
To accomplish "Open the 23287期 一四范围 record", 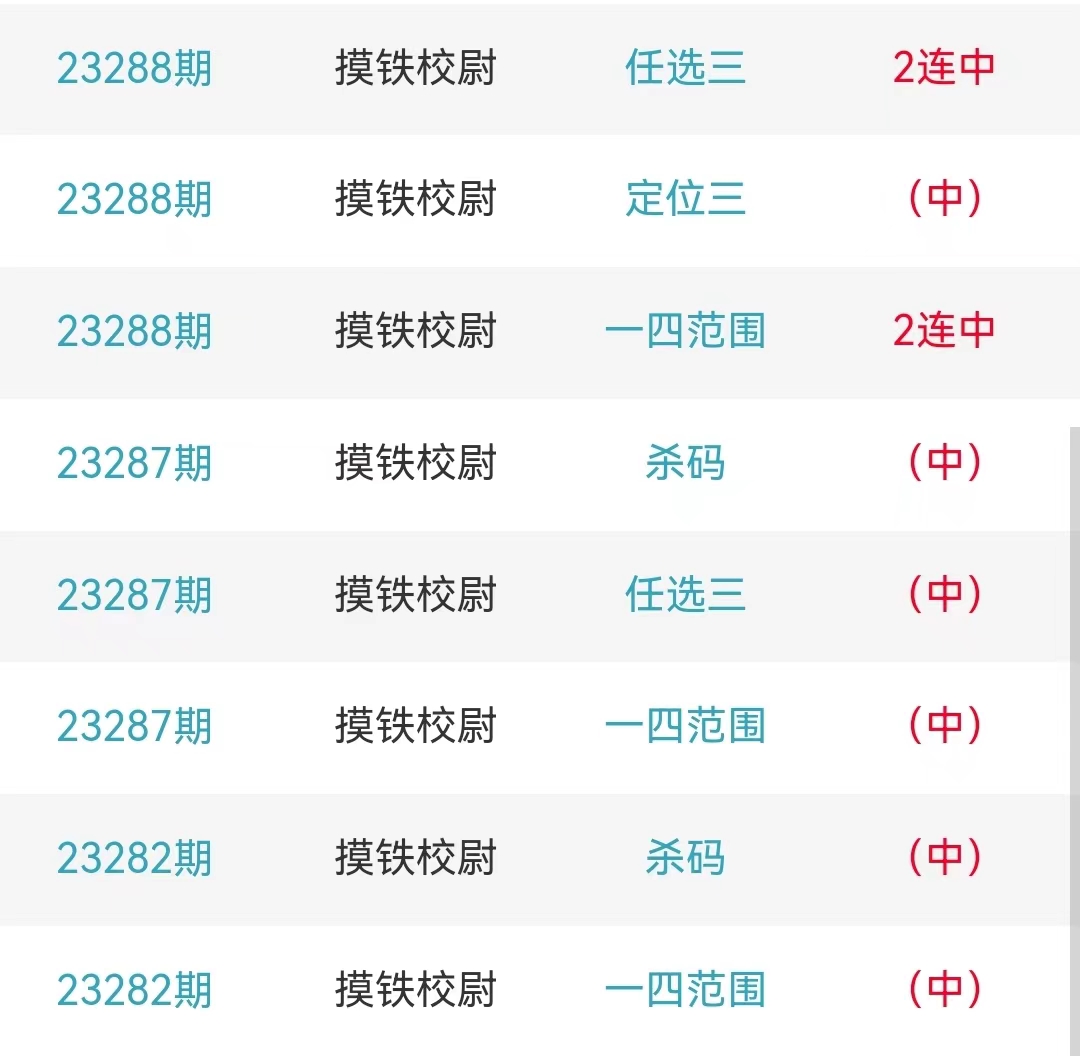I will click(x=685, y=726).
